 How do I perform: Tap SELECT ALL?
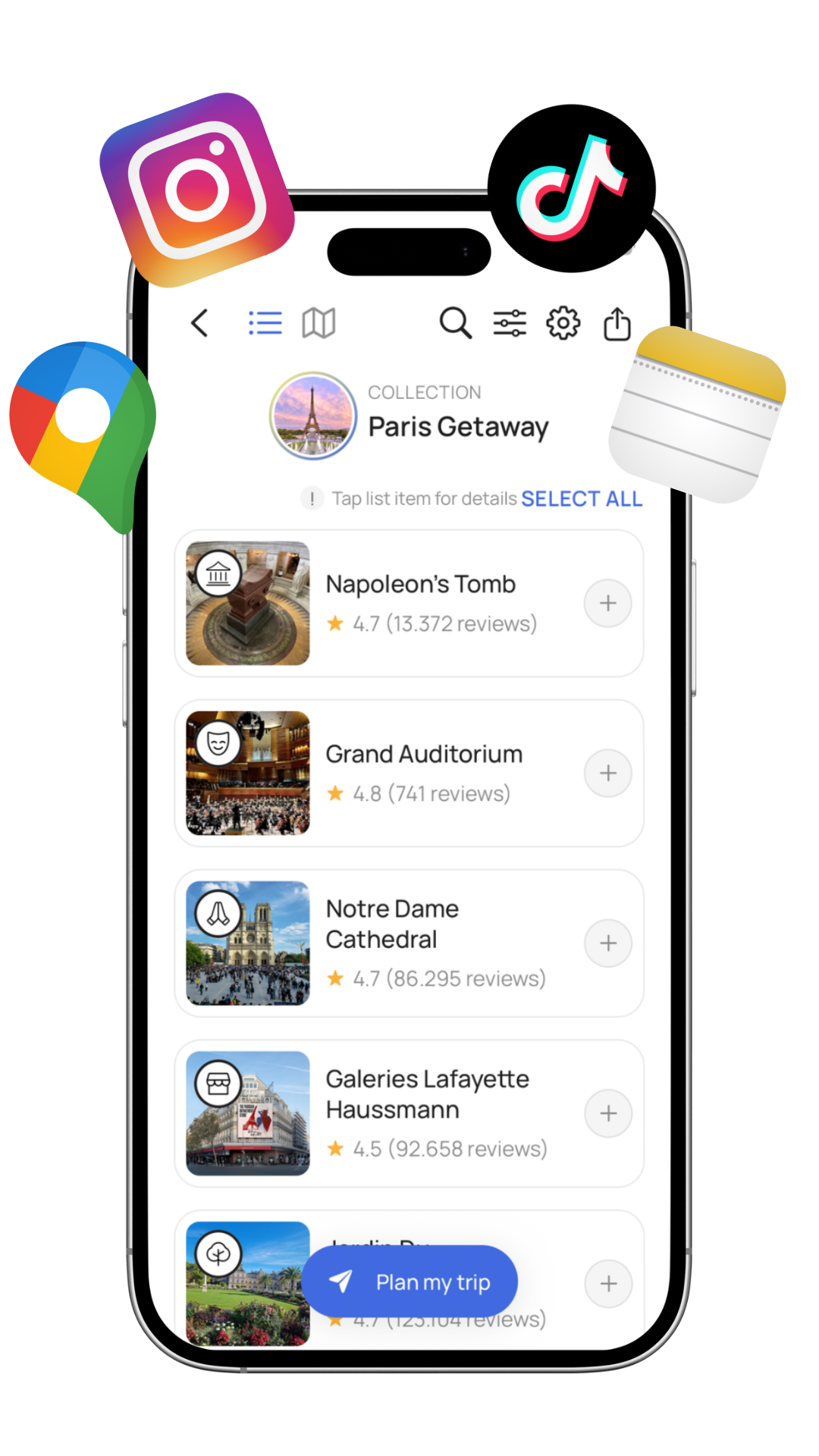click(581, 499)
